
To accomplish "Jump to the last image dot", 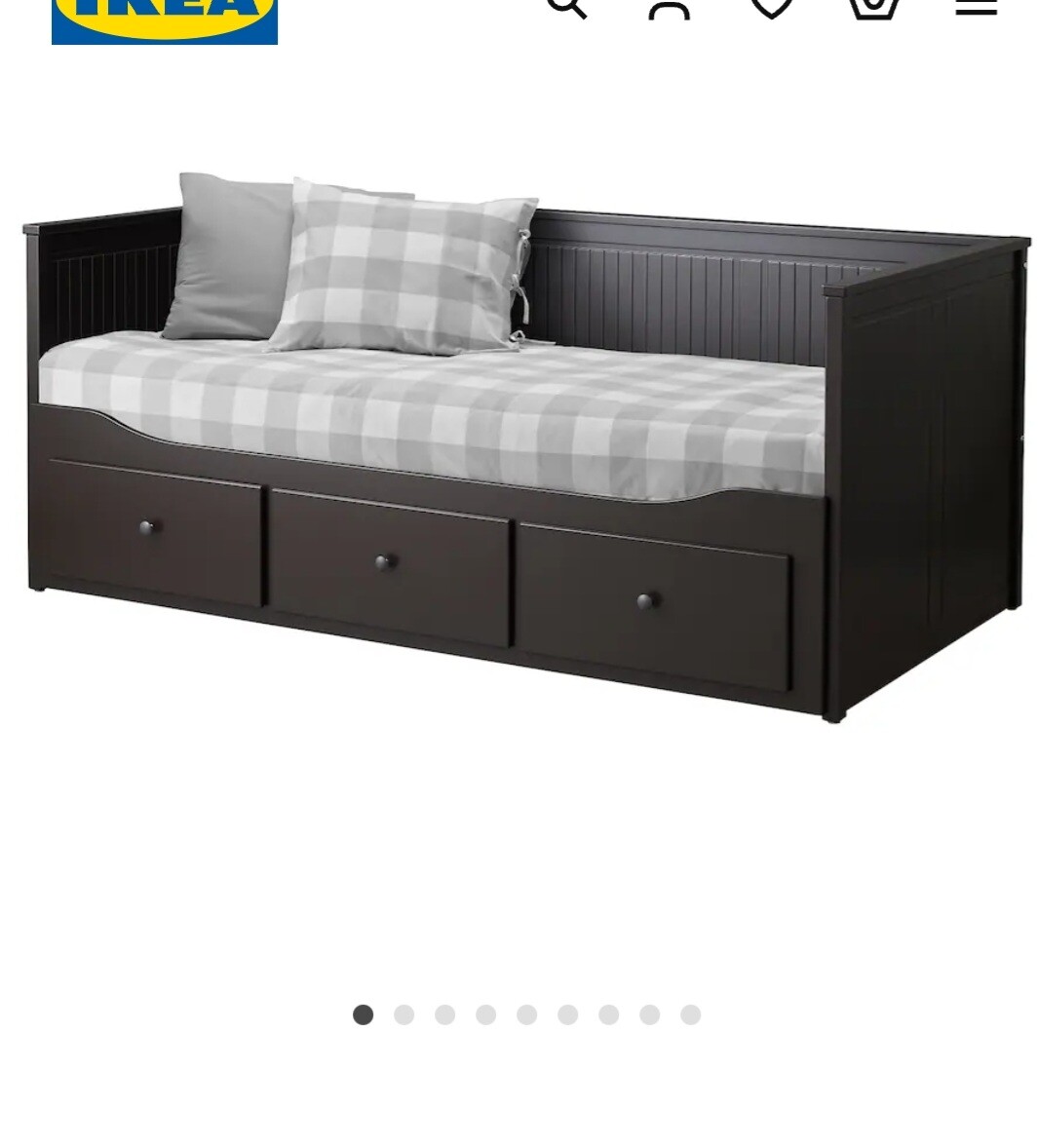I will 691,1015.
